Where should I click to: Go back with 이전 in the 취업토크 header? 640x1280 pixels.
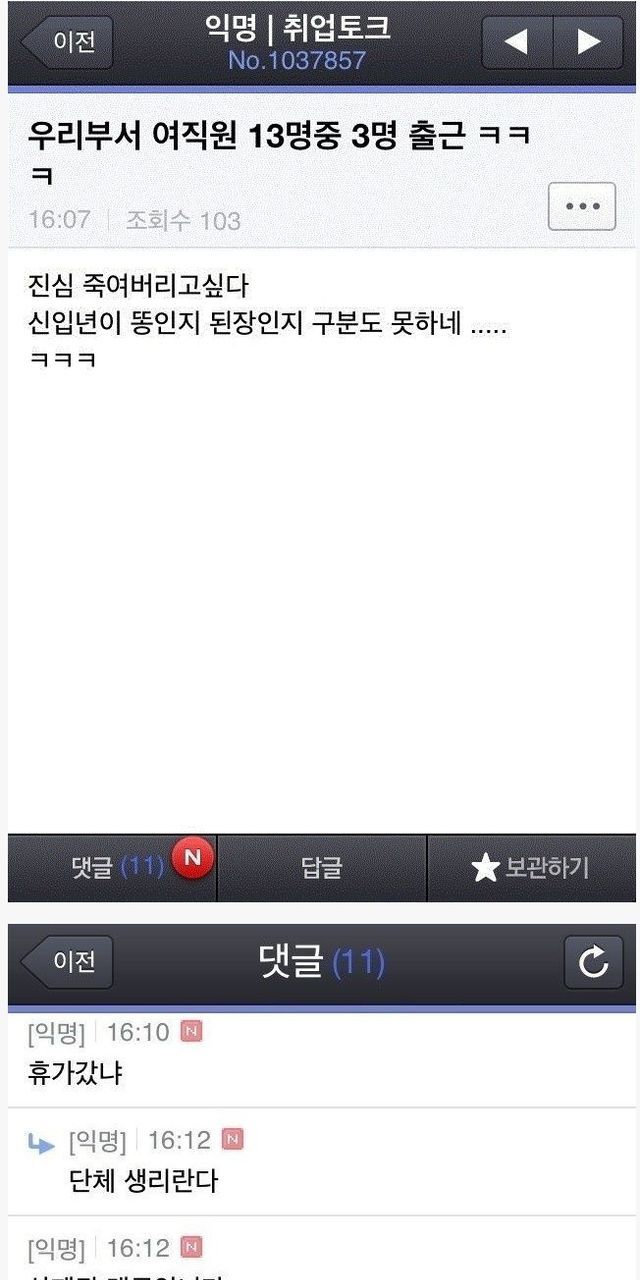pos(68,42)
